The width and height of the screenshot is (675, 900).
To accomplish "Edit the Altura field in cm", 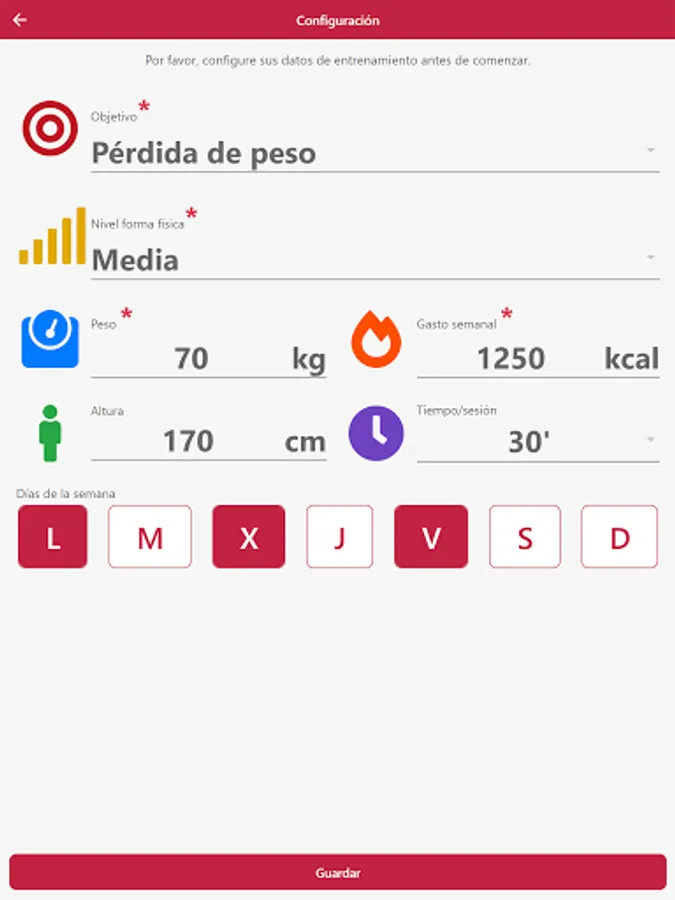I will pyautogui.click(x=189, y=441).
